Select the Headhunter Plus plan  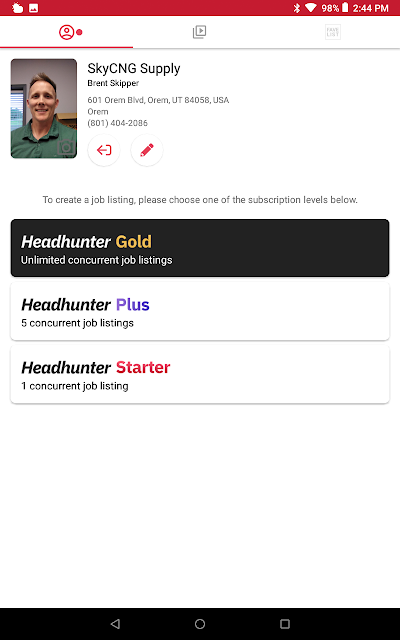[200, 311]
